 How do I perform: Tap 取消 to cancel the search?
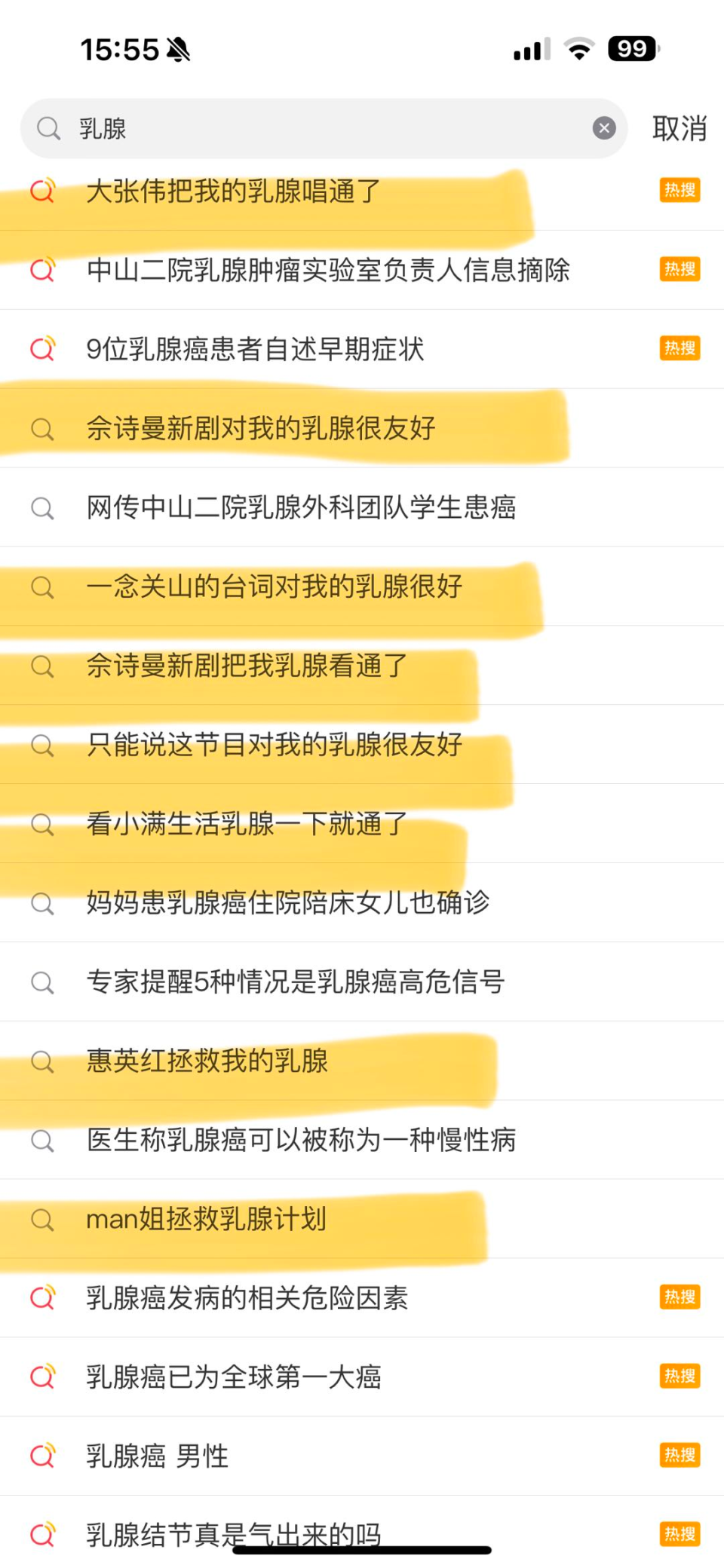point(678,128)
